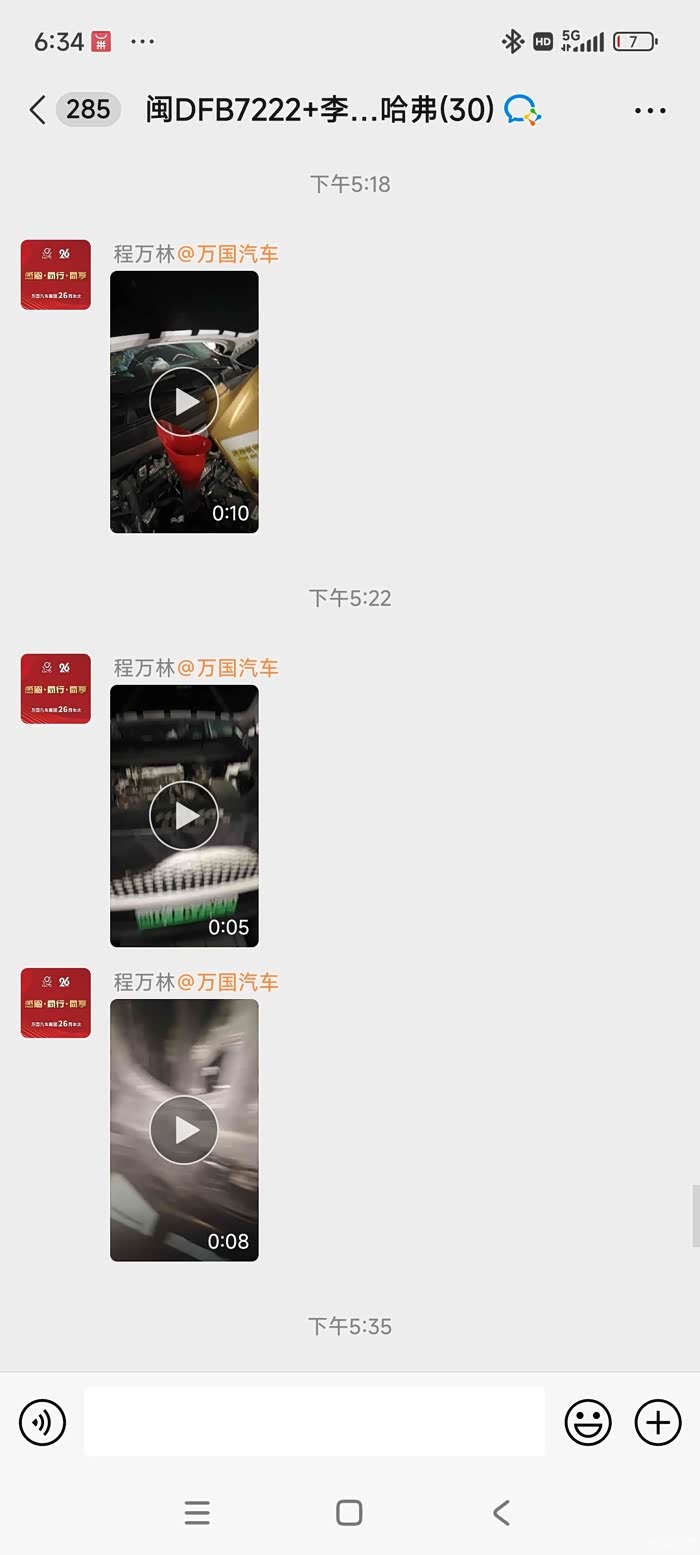Open recent apps from navigation bar
700x1555 pixels.
tap(197, 1512)
